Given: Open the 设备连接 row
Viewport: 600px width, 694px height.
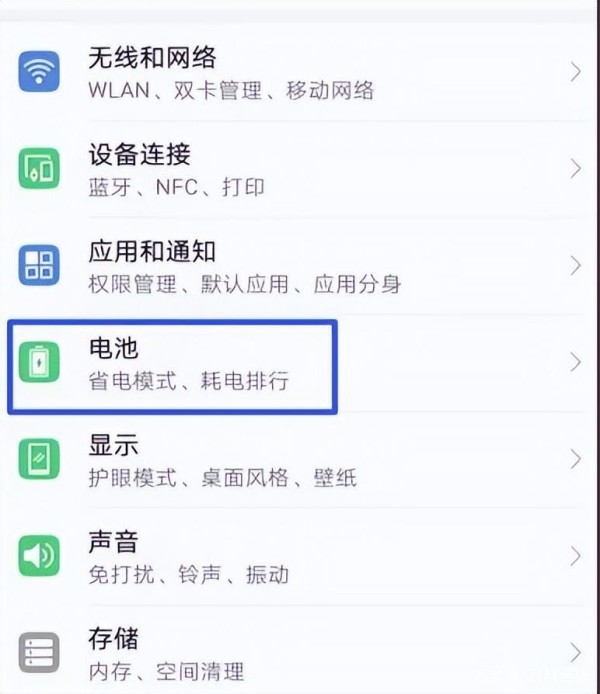Looking at the screenshot, I should coord(300,169).
